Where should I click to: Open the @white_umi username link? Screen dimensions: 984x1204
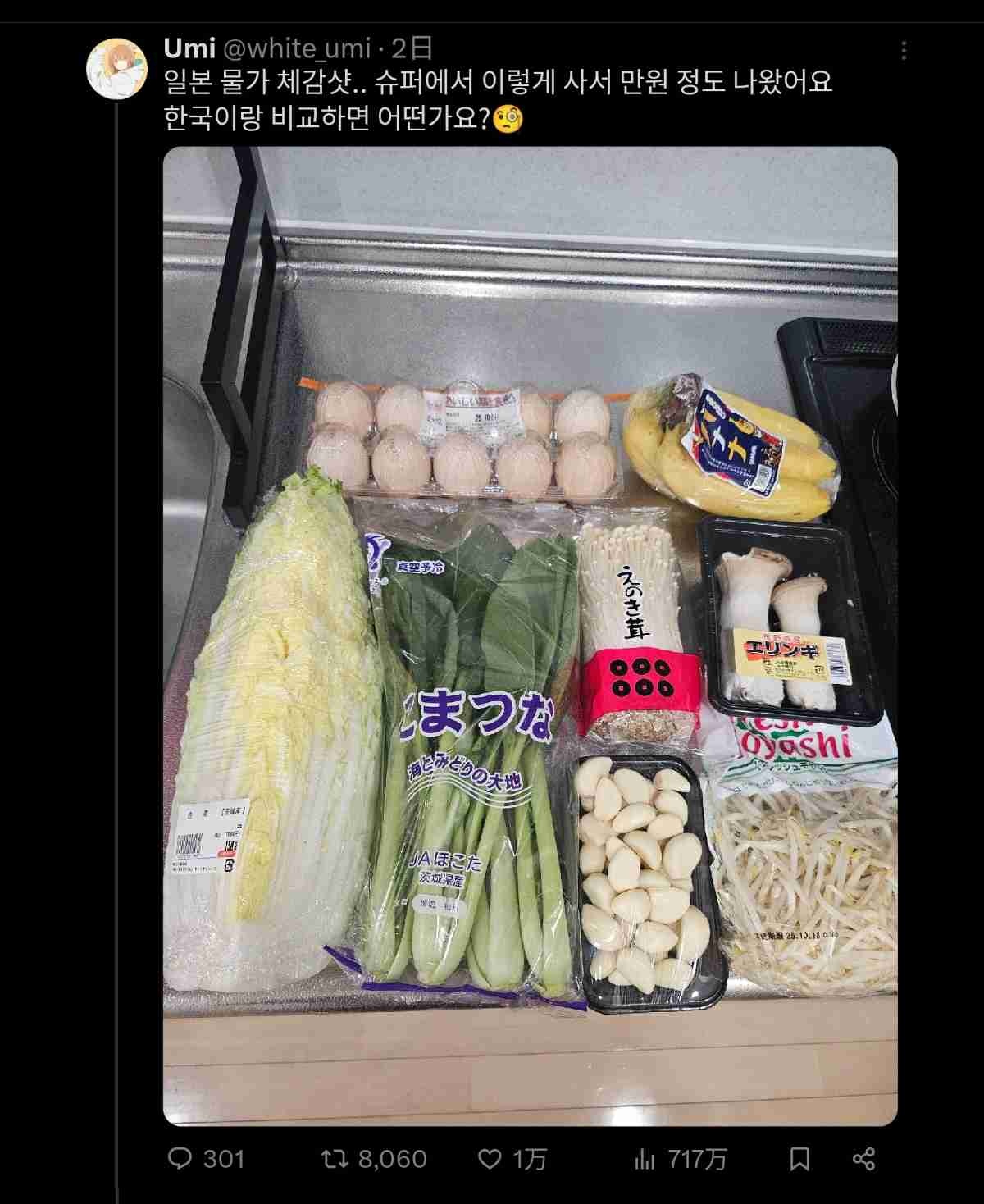pyautogui.click(x=297, y=48)
